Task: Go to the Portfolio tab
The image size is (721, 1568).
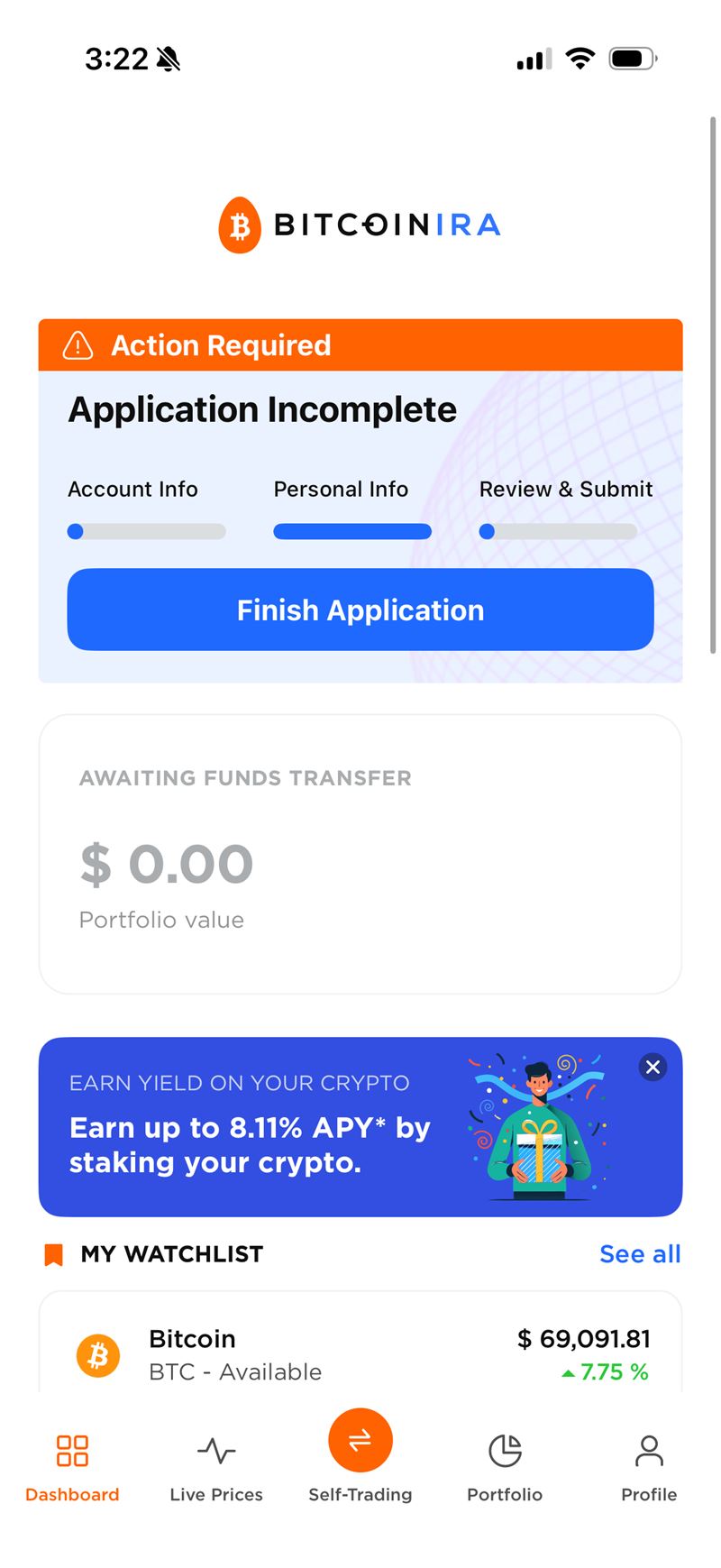Action: pyautogui.click(x=505, y=1467)
